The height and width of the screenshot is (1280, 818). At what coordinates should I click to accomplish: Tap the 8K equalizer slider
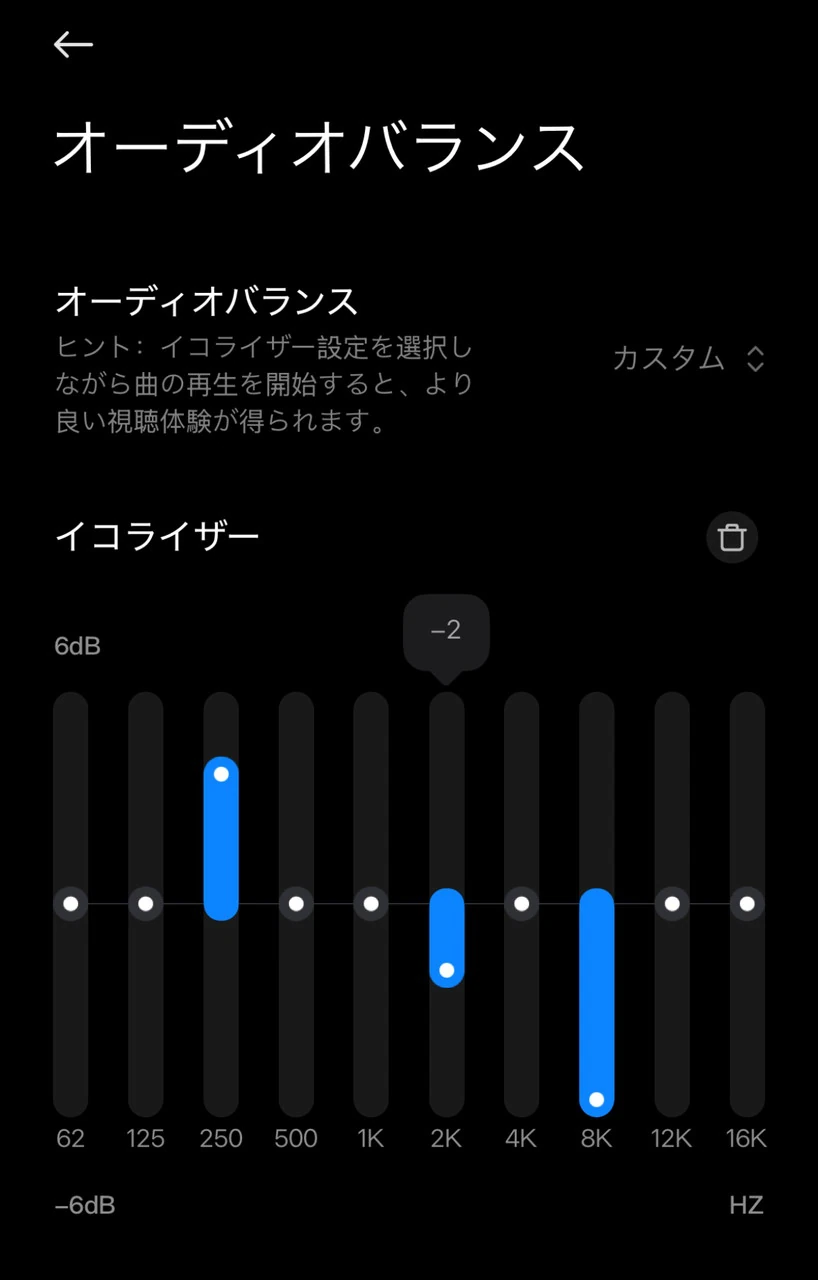(x=597, y=1099)
